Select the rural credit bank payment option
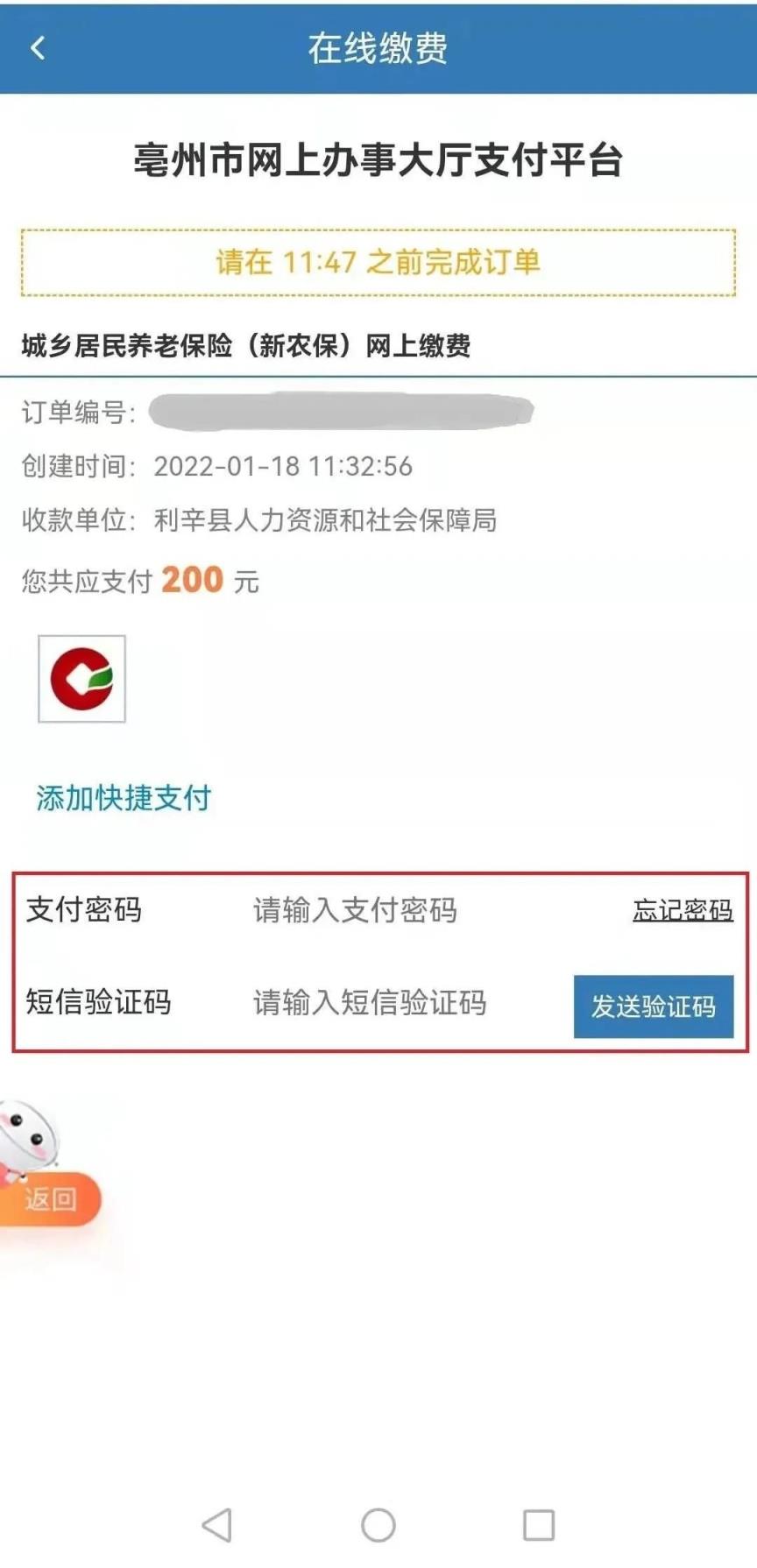The height and width of the screenshot is (1568, 757). pos(82,679)
